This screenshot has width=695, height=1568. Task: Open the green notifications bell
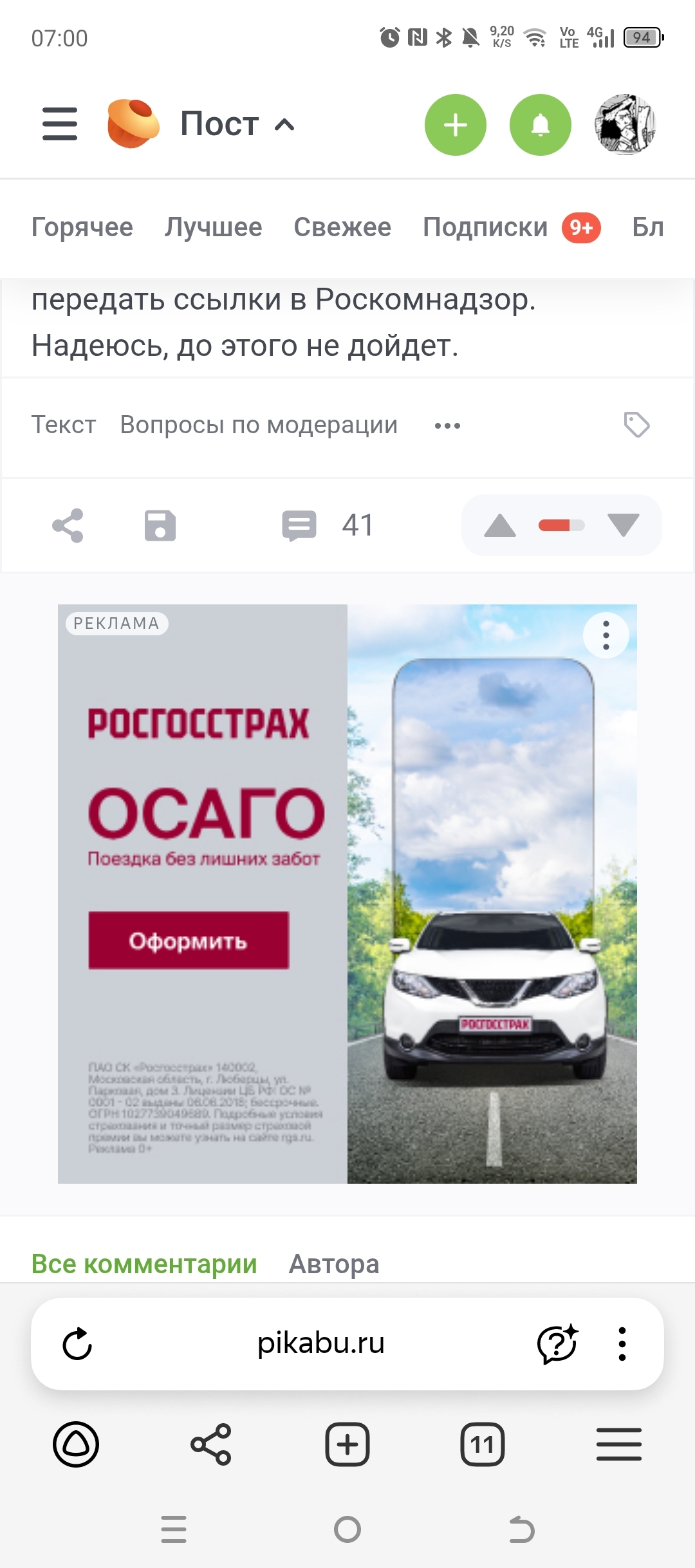540,125
